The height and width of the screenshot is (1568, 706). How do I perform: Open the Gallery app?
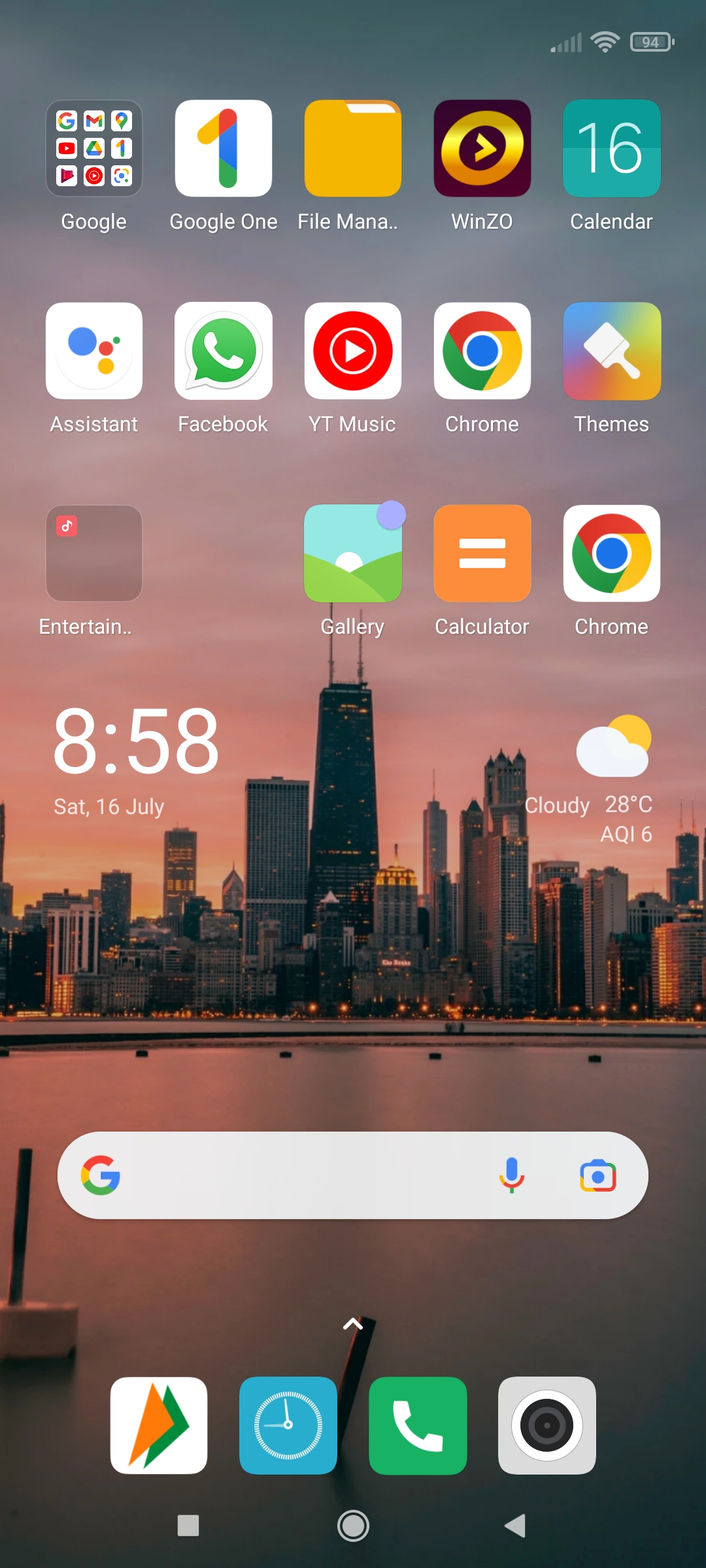(x=353, y=553)
